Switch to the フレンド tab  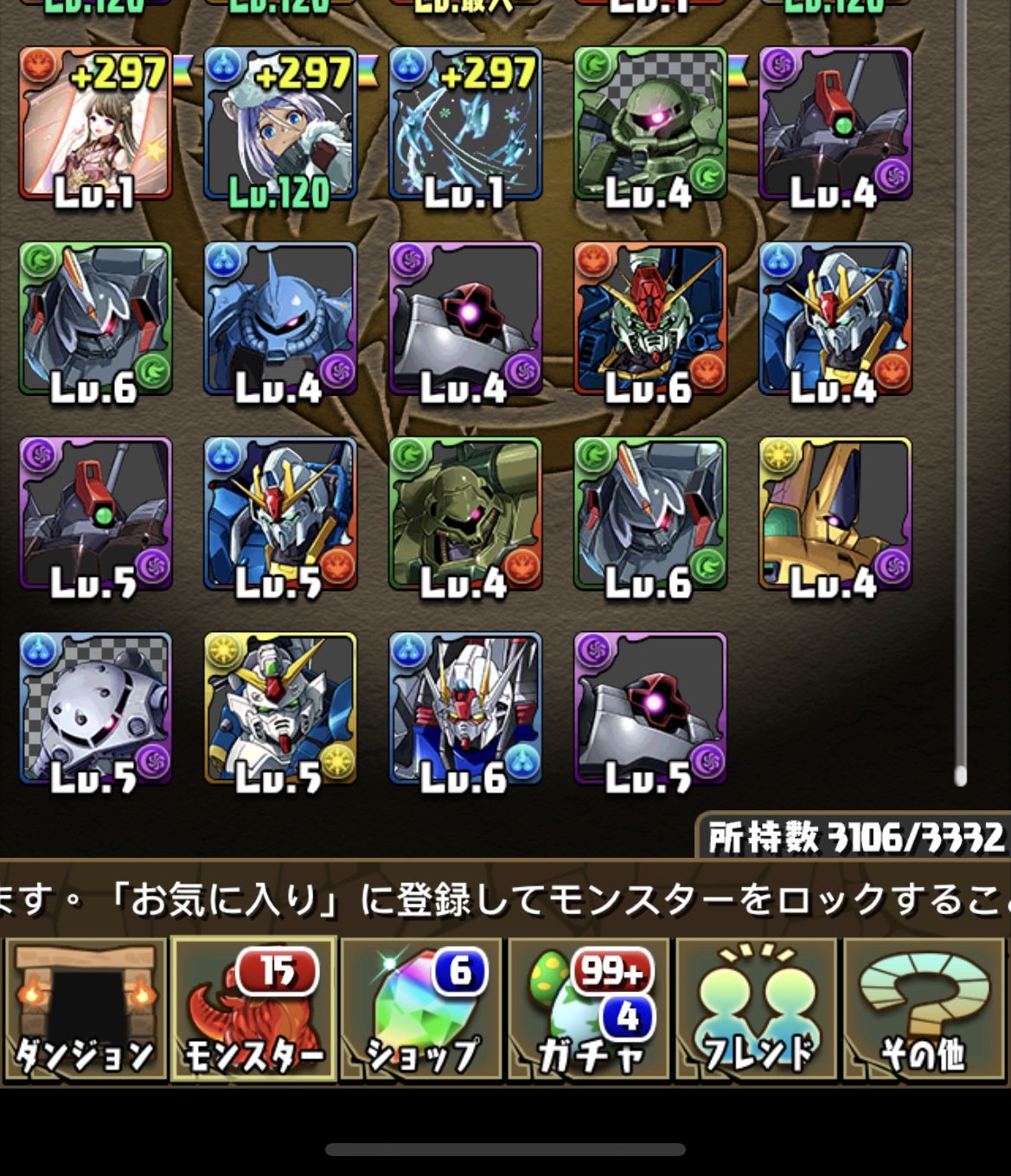[x=757, y=1009]
